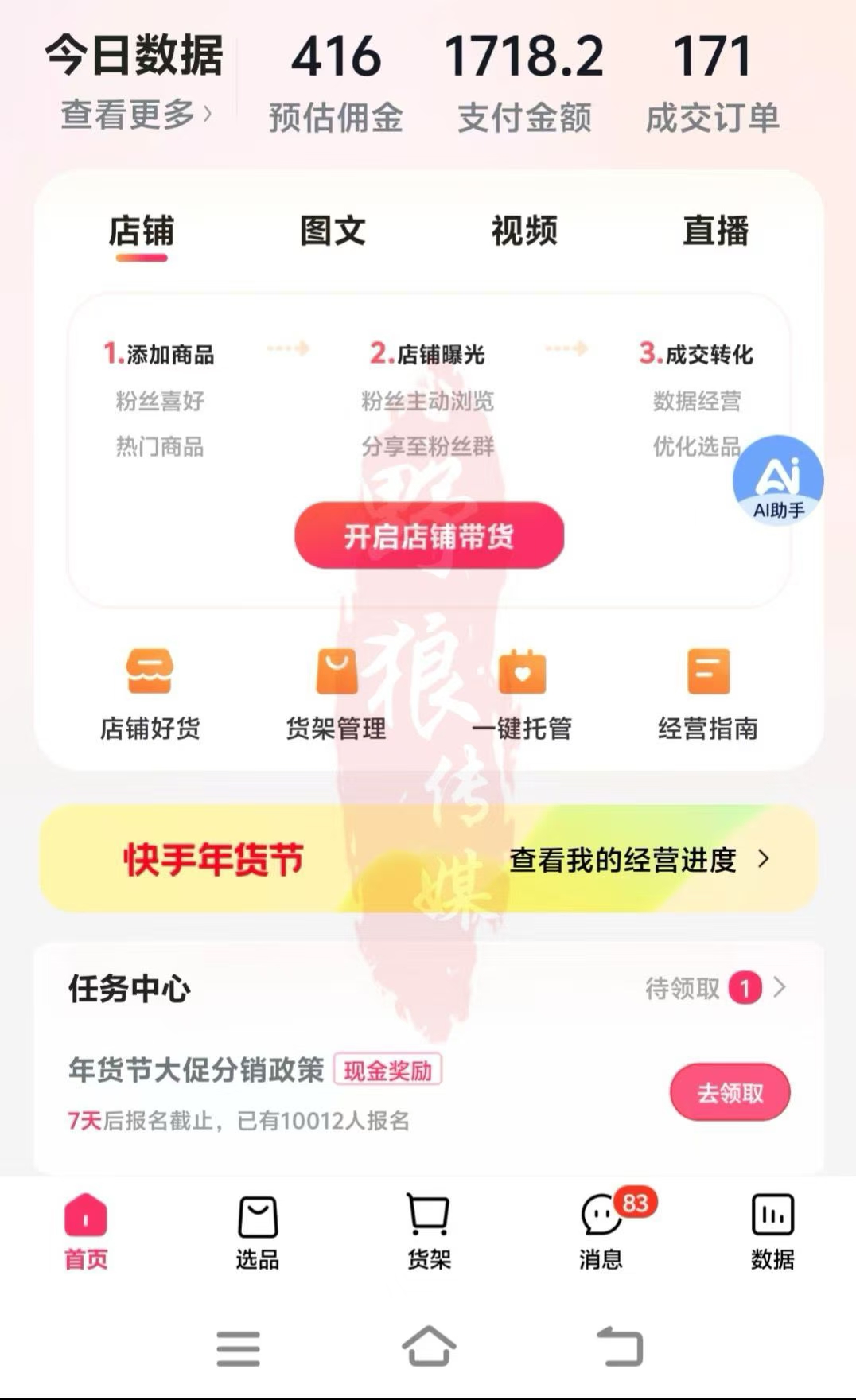Open 查看更多 for today's data

coord(137,115)
